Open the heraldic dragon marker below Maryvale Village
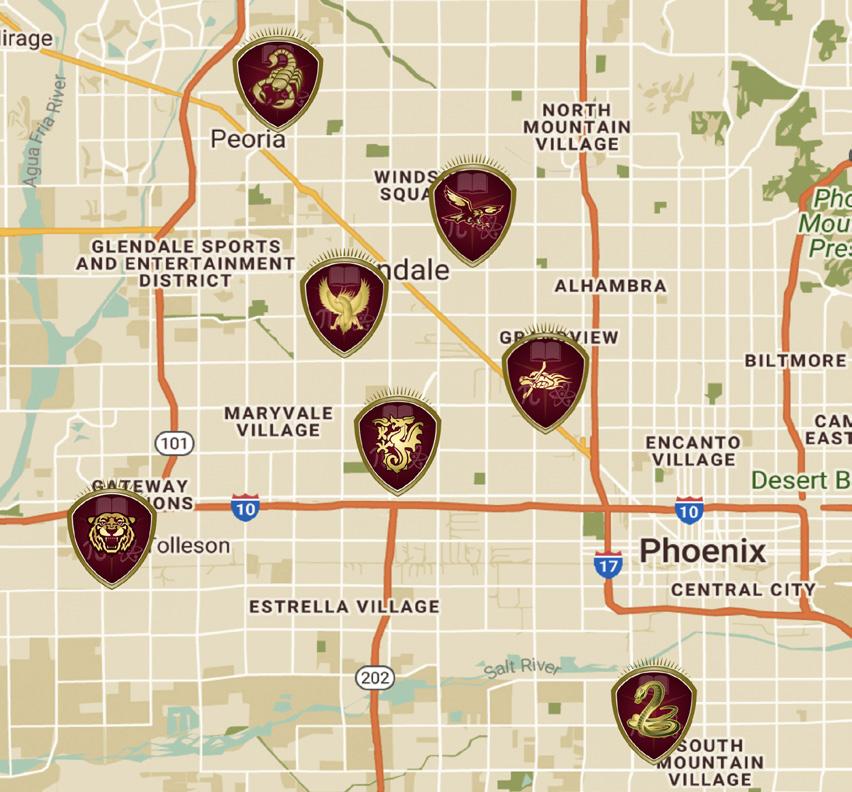Image resolution: width=852 pixels, height=792 pixels. coord(398,443)
